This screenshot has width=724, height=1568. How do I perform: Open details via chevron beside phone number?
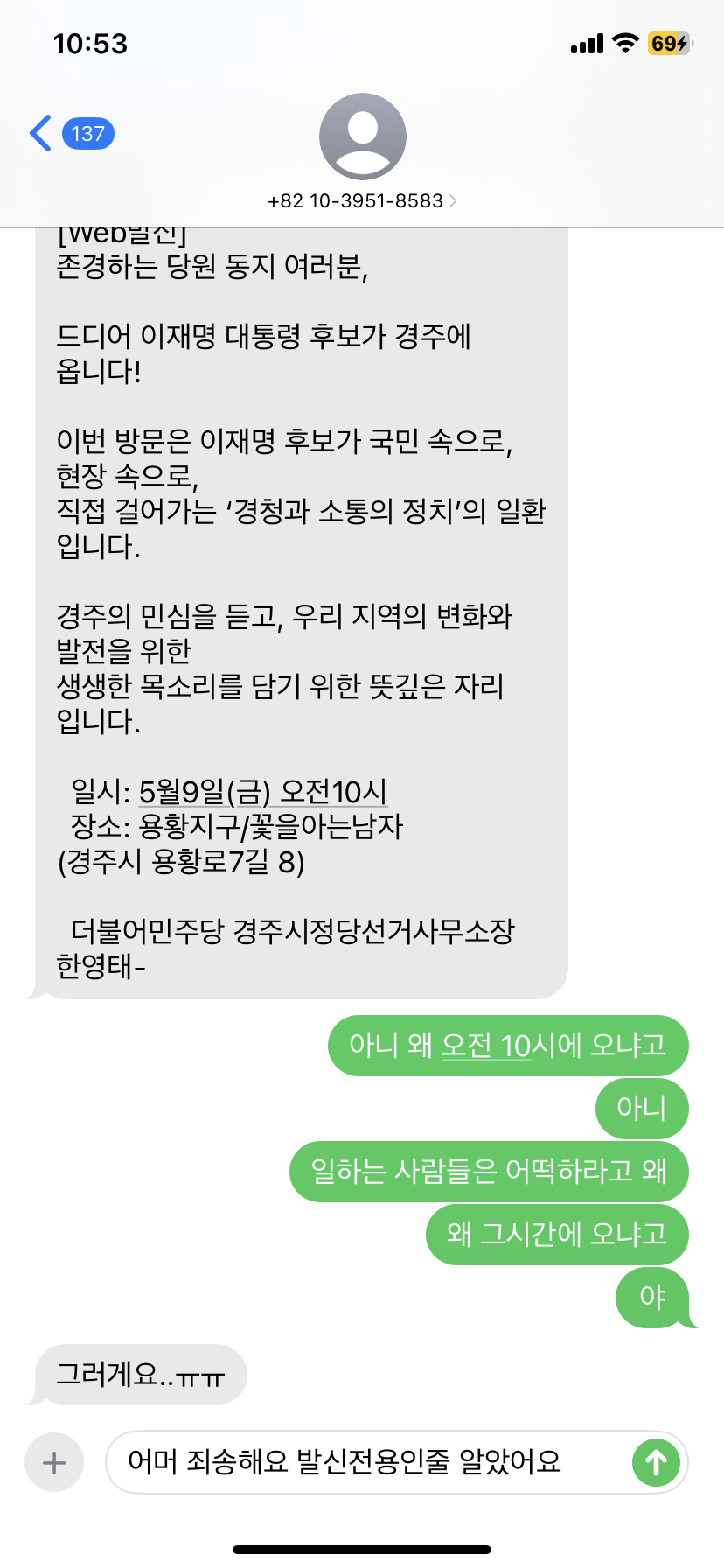[x=454, y=200]
